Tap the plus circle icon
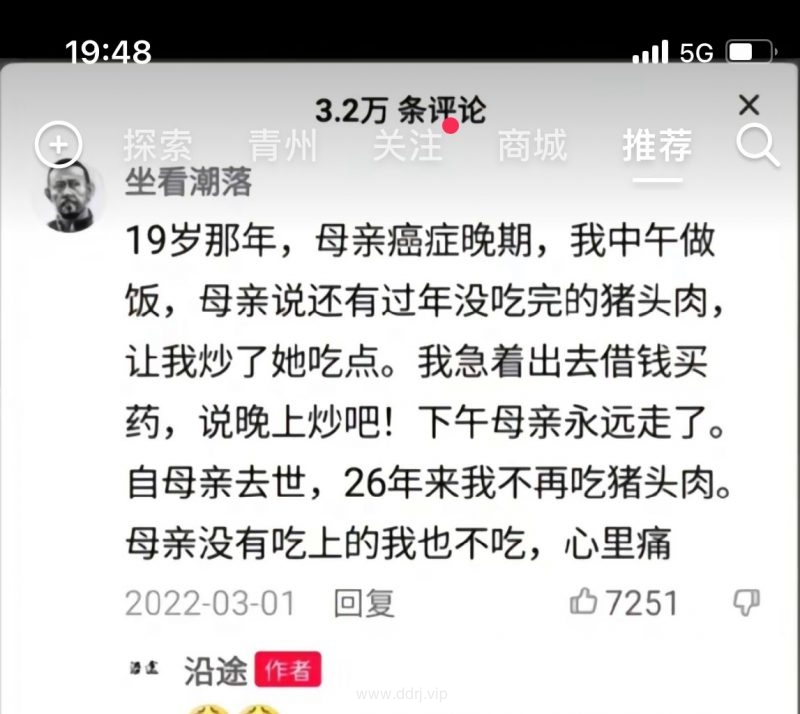Viewport: 800px width, 714px height. pyautogui.click(x=59, y=146)
